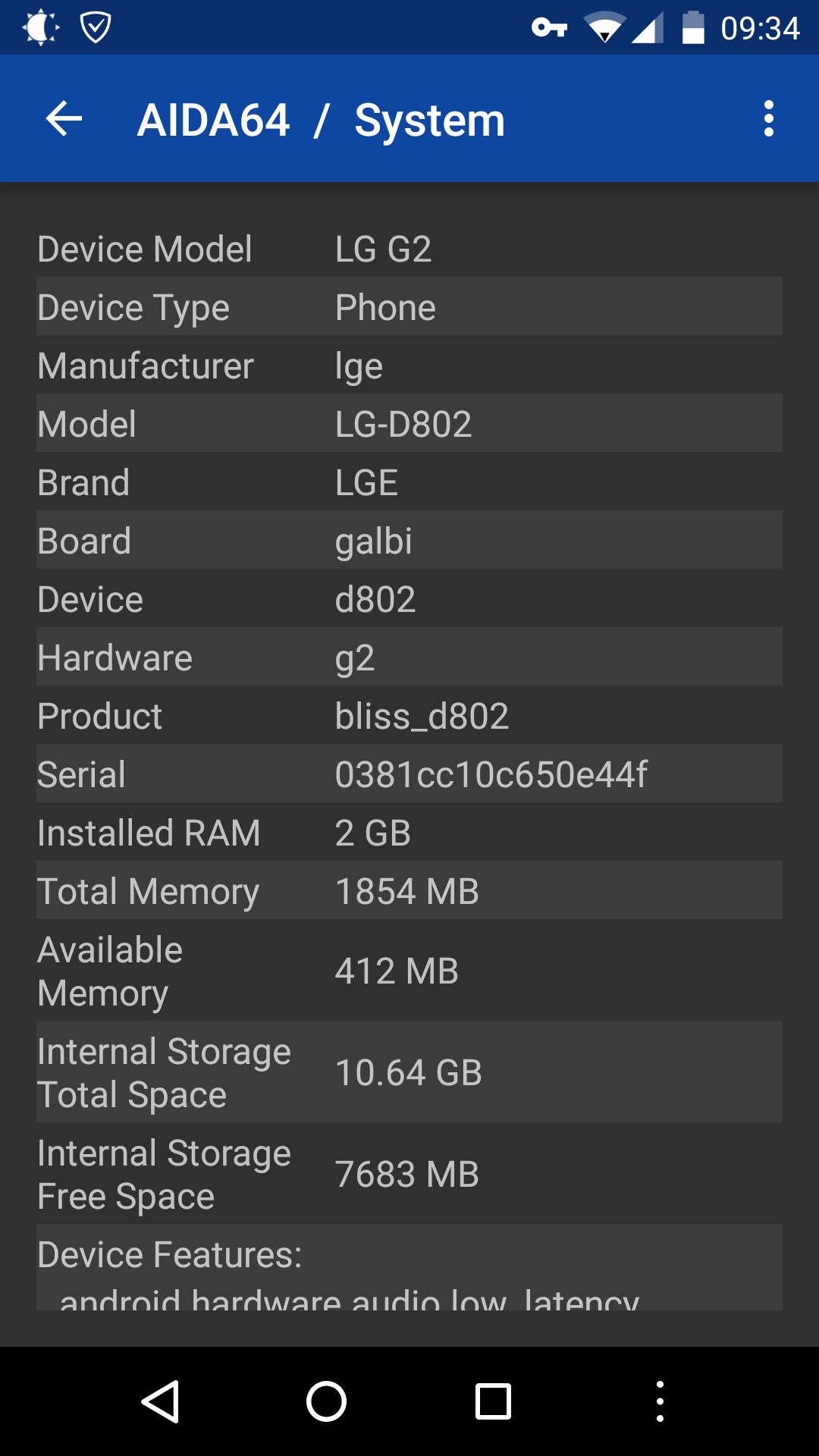Open the recent apps view
Image resolution: width=819 pixels, height=1456 pixels.
493,1401
